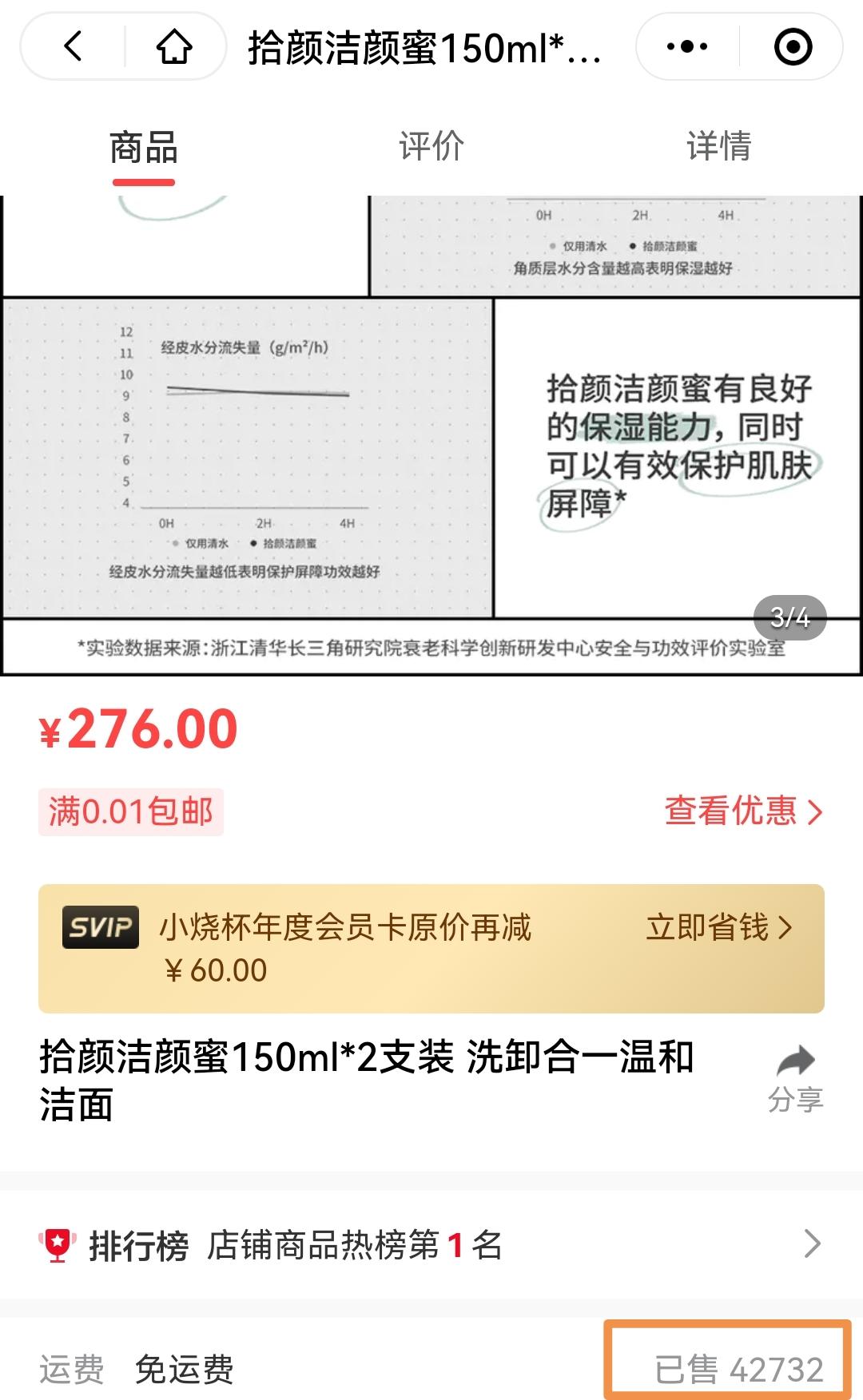The image size is (863, 1400).
Task: Open the three-dot more menu
Action: pos(687,46)
